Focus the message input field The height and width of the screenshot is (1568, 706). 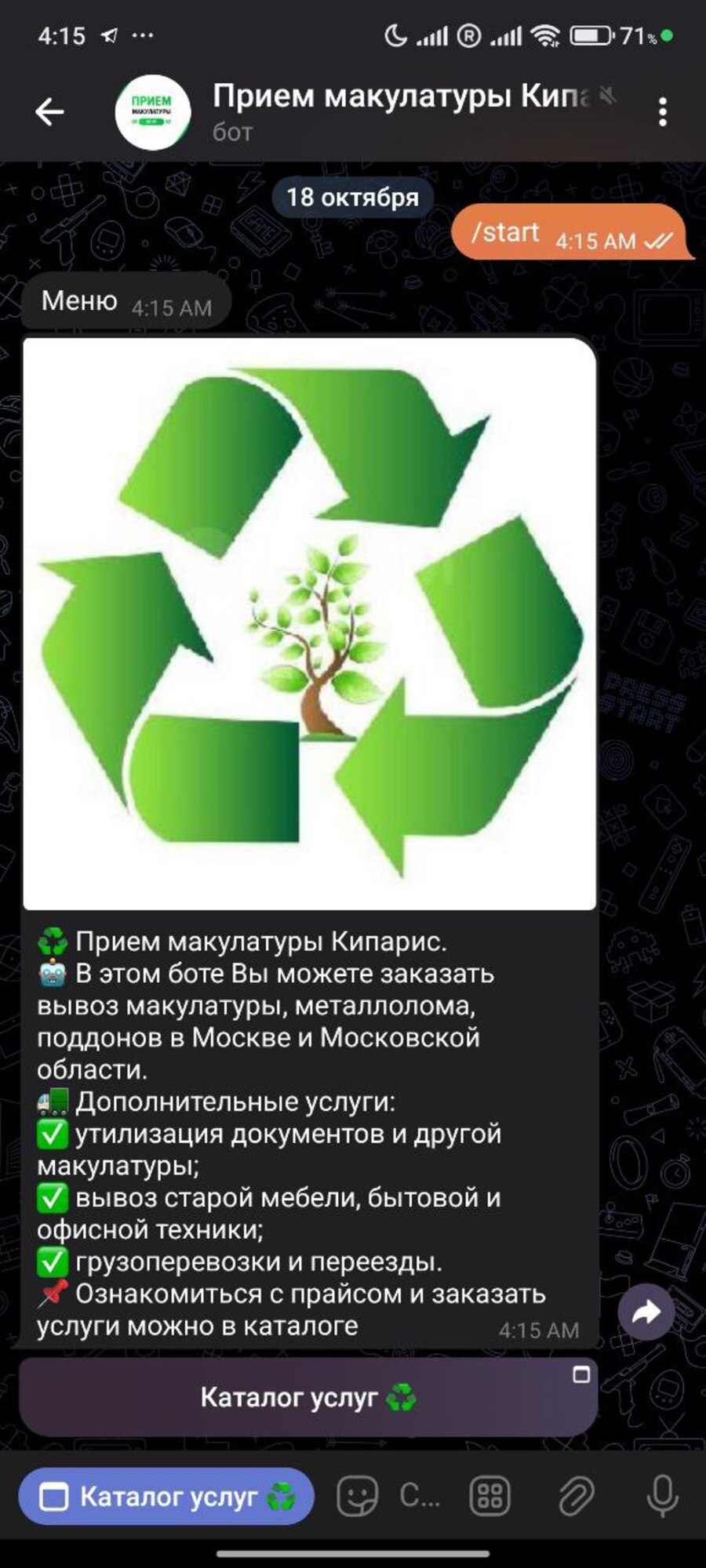click(x=420, y=1497)
